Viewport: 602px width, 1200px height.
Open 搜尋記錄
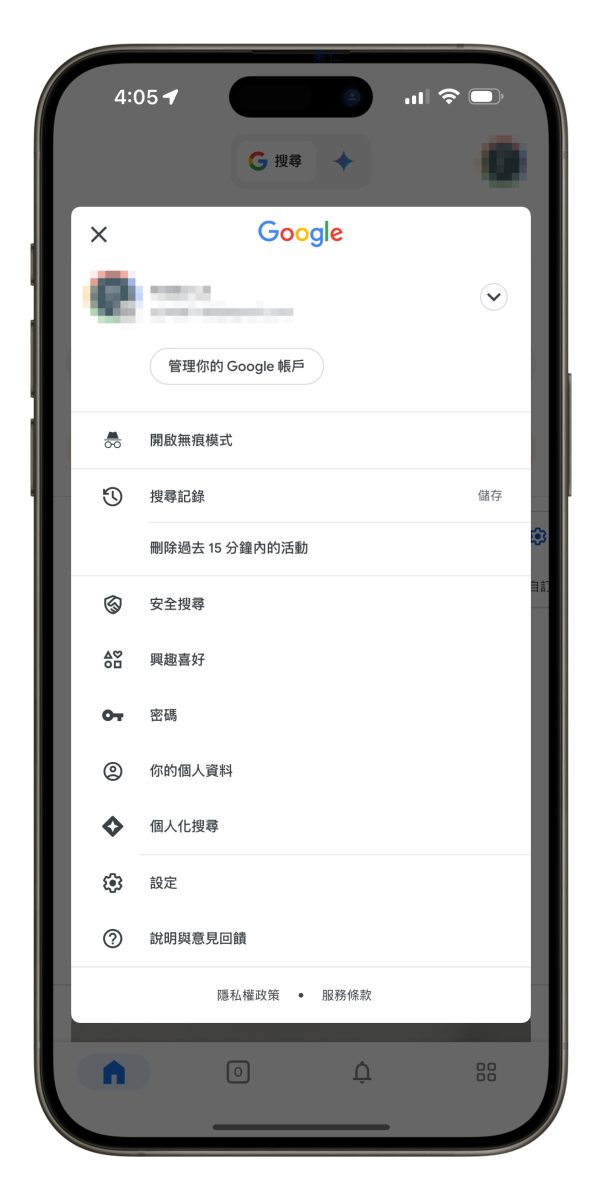(x=178, y=496)
